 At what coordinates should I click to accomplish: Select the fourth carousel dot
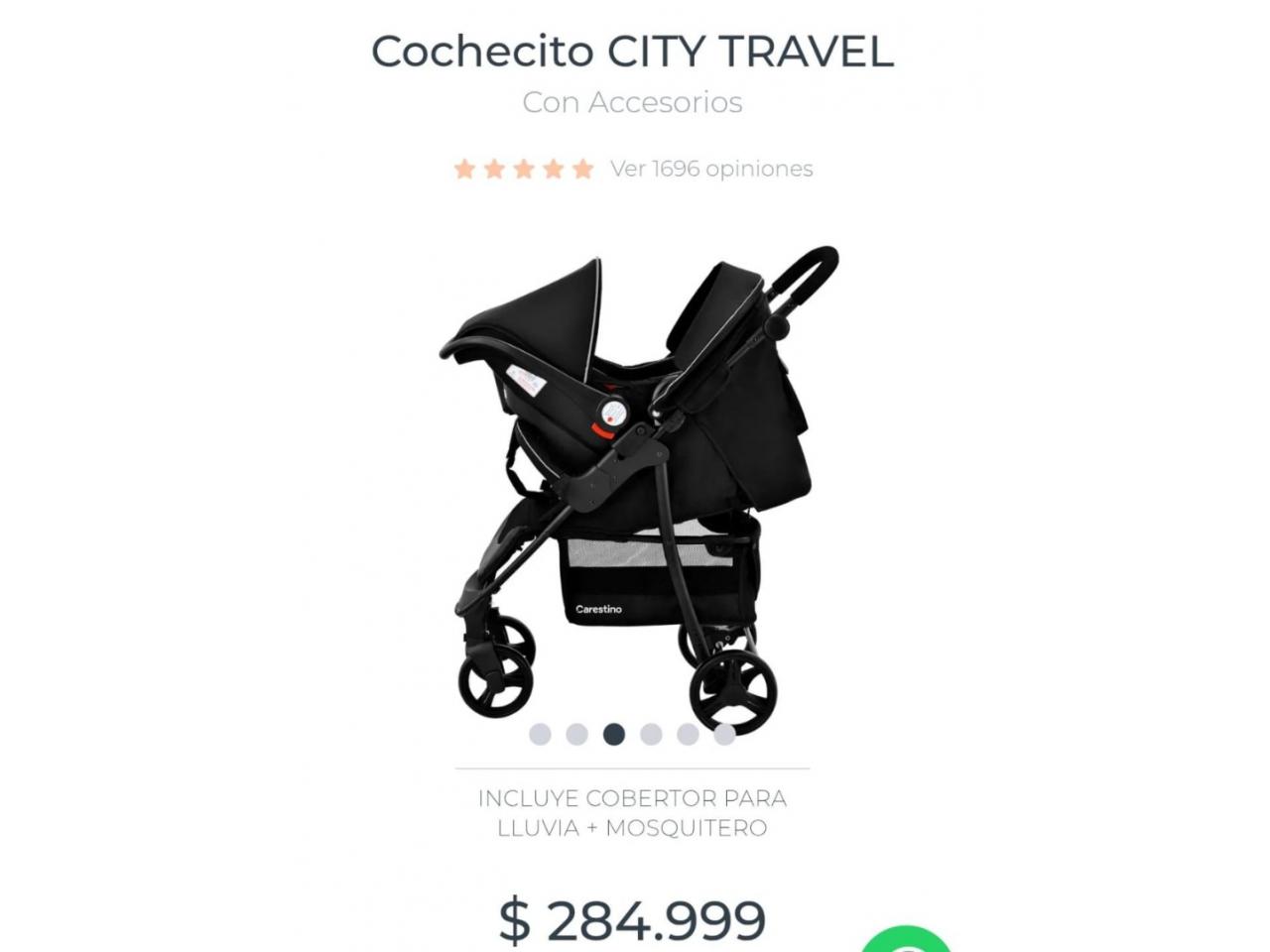[x=651, y=734]
